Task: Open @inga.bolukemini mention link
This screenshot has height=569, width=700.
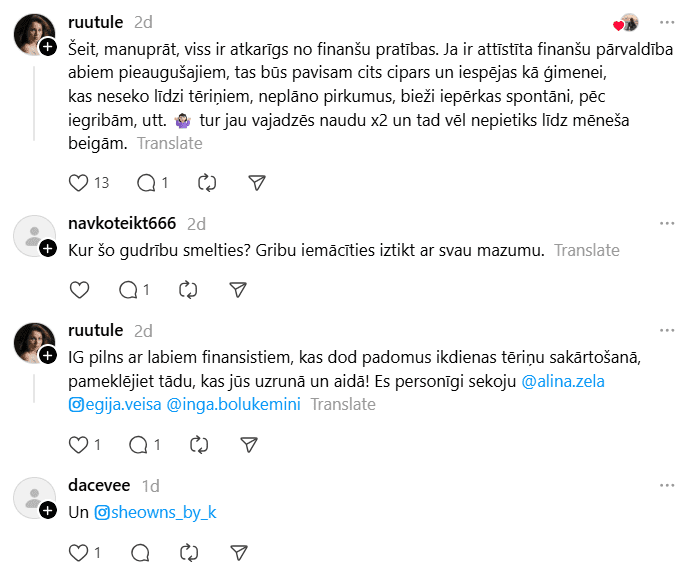Action: click(233, 404)
